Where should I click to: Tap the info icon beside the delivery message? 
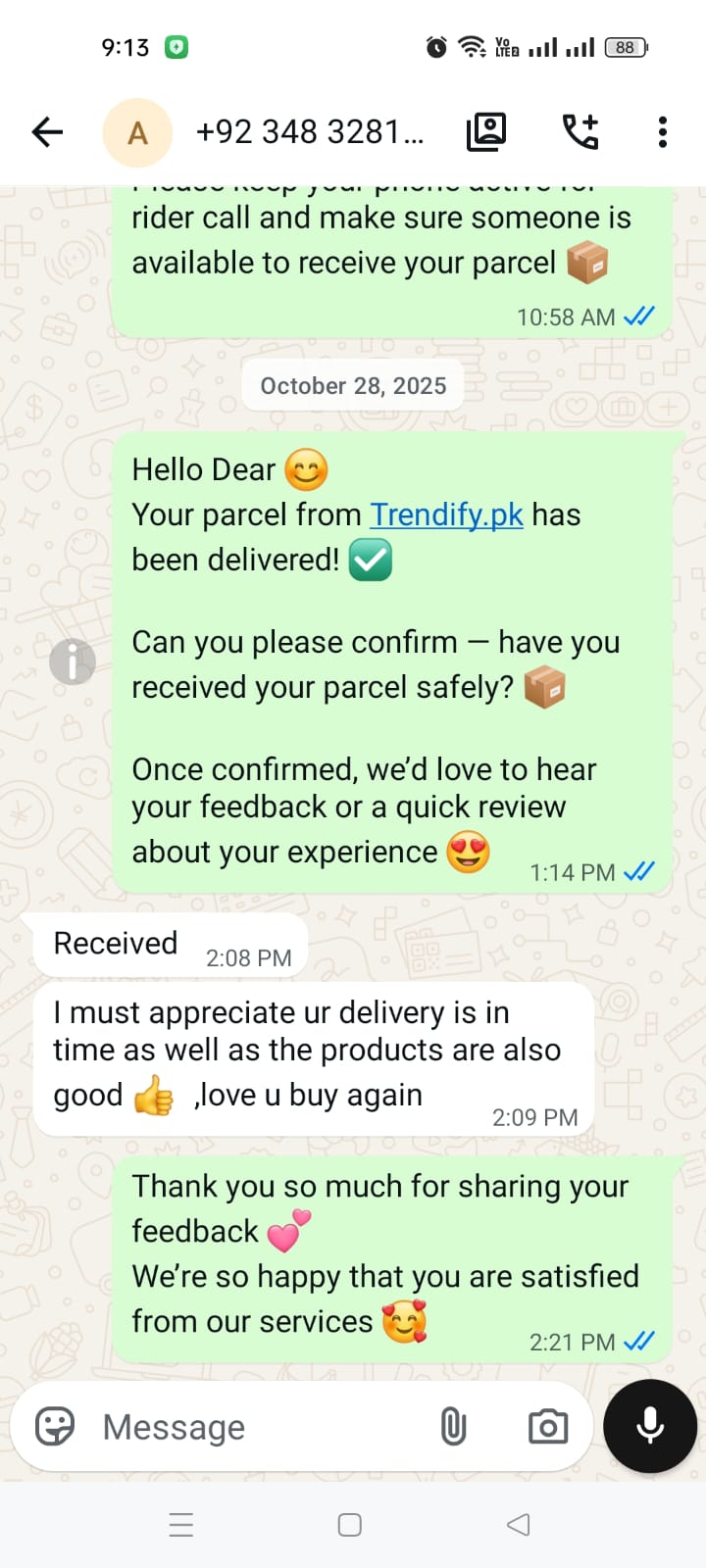click(73, 661)
